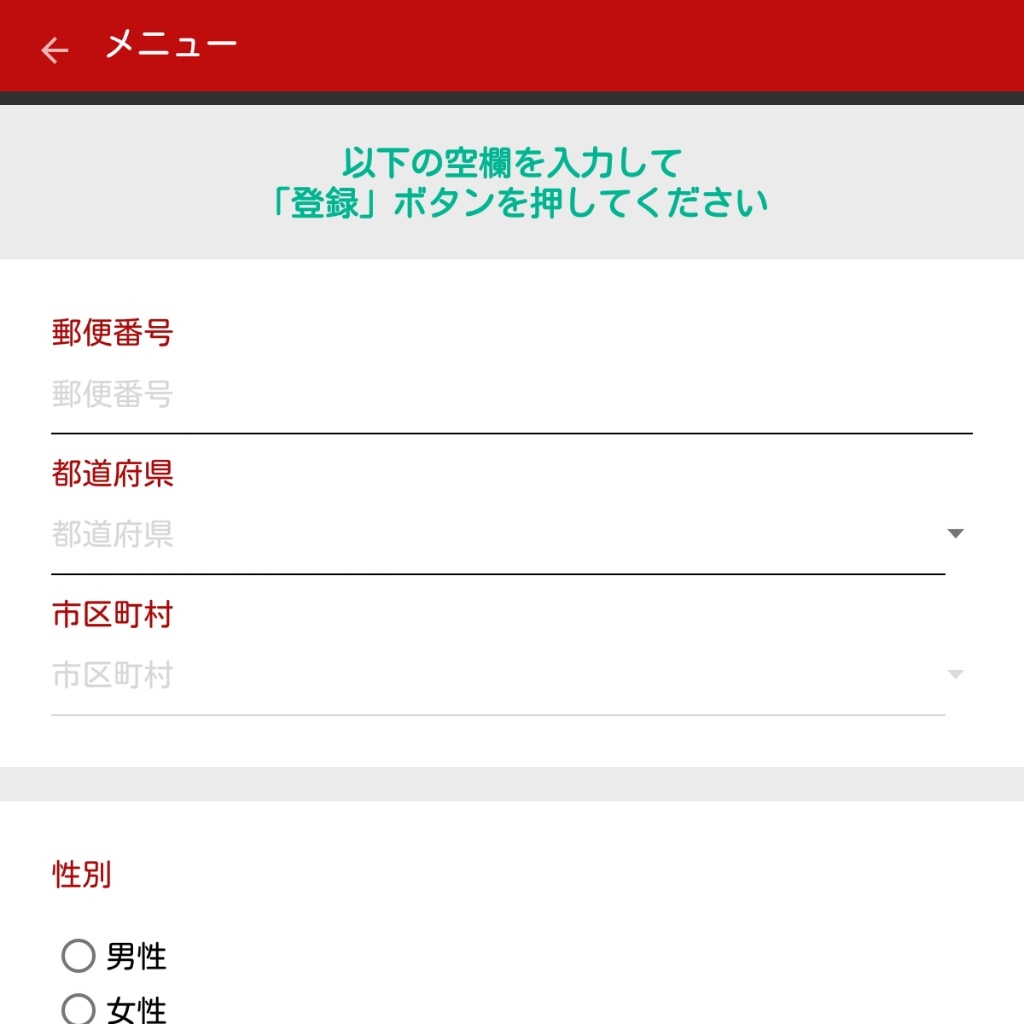The image size is (1024, 1024).
Task: Select the 男性 radio button
Action: pos(79,956)
